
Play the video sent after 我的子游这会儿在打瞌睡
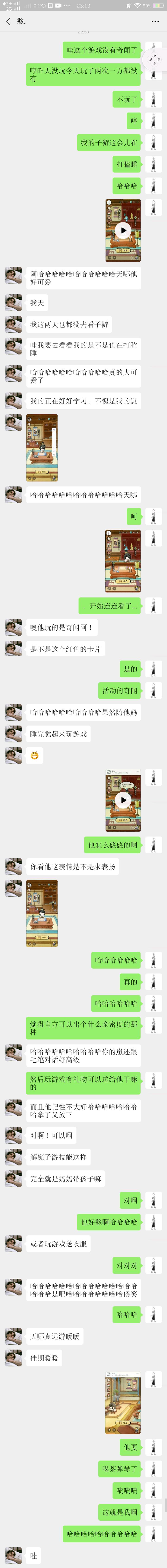click(123, 230)
